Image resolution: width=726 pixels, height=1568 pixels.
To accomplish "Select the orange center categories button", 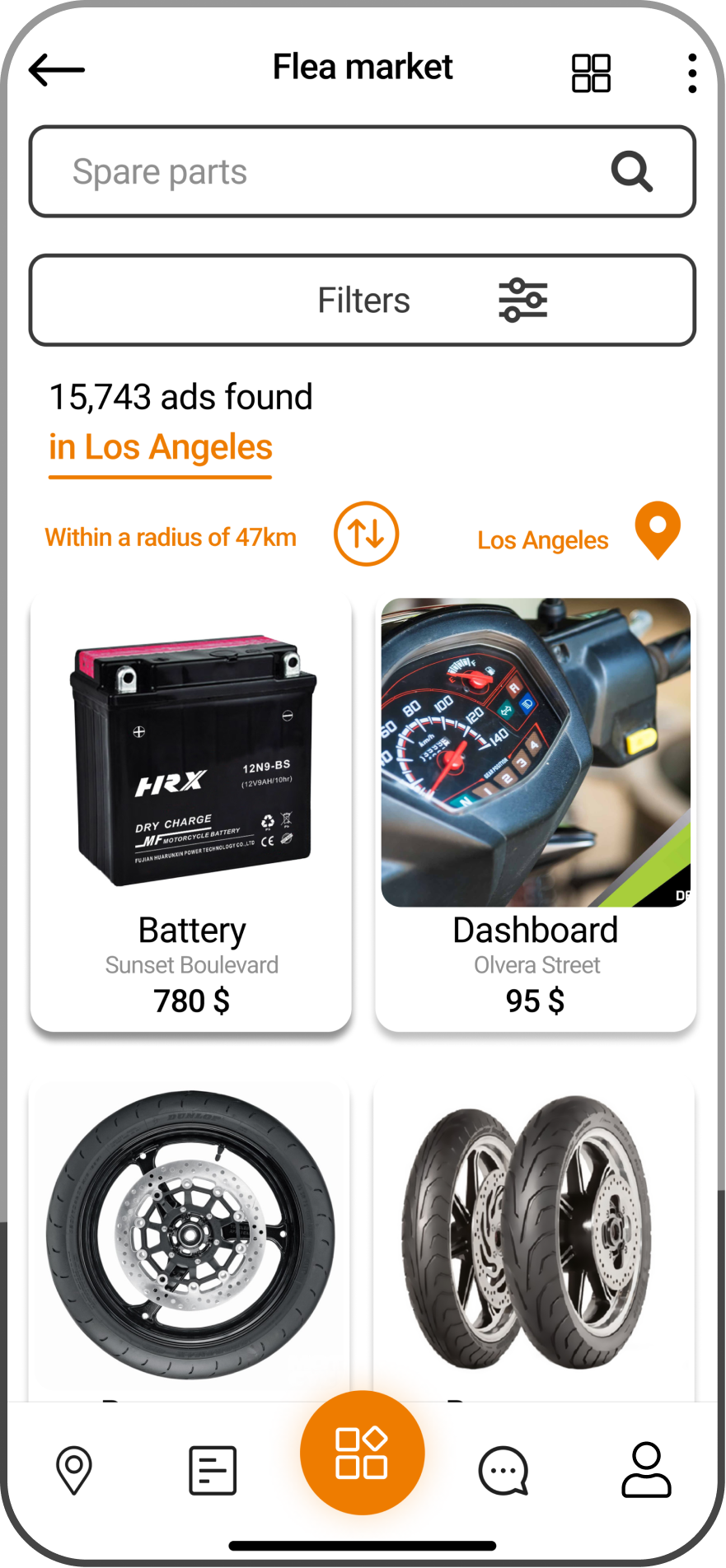I will coord(362,1453).
